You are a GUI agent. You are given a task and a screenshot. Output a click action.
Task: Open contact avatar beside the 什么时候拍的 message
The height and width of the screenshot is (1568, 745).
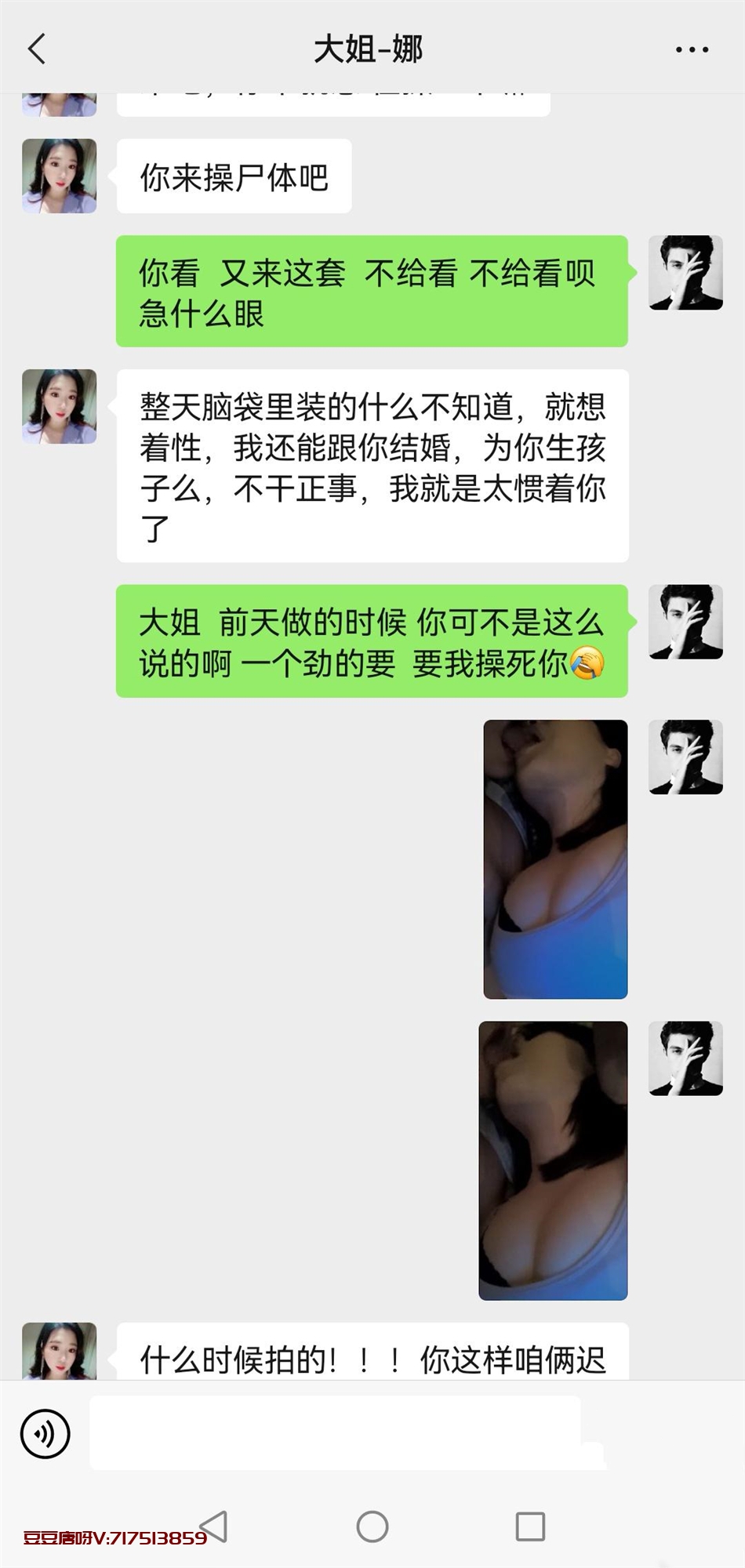pos(60,1352)
